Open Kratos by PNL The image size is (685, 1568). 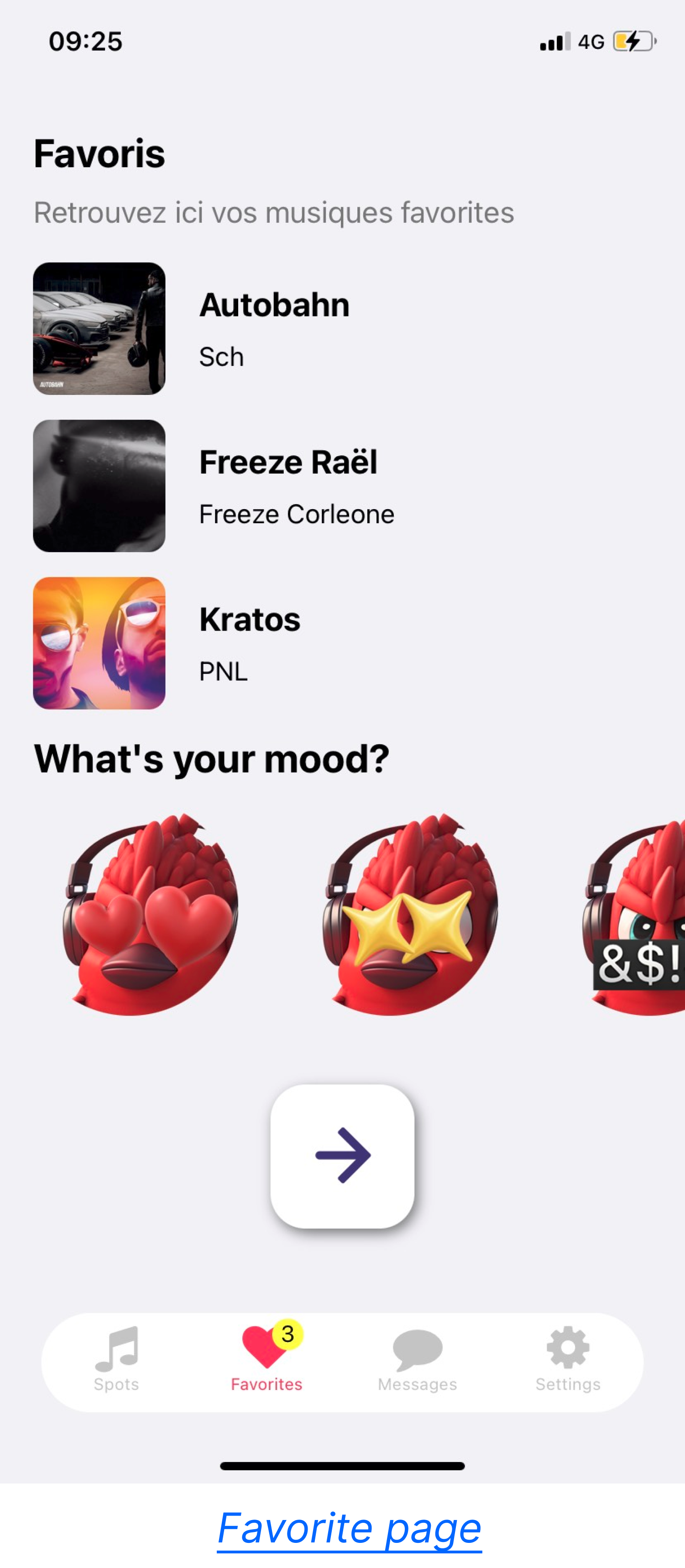click(x=342, y=643)
